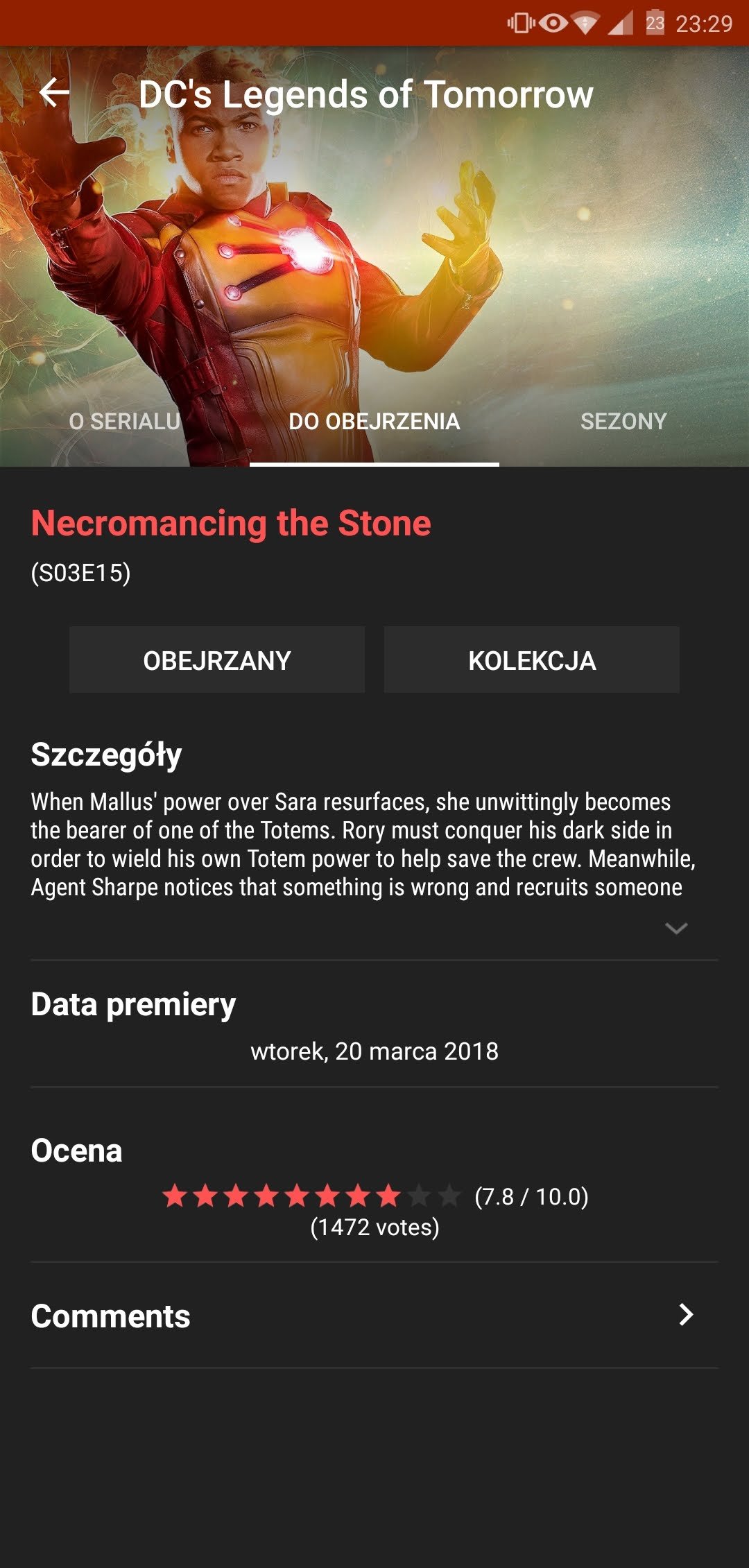Mark episode as OBEJRZANY
Screen dimensions: 749x1568
[217, 660]
